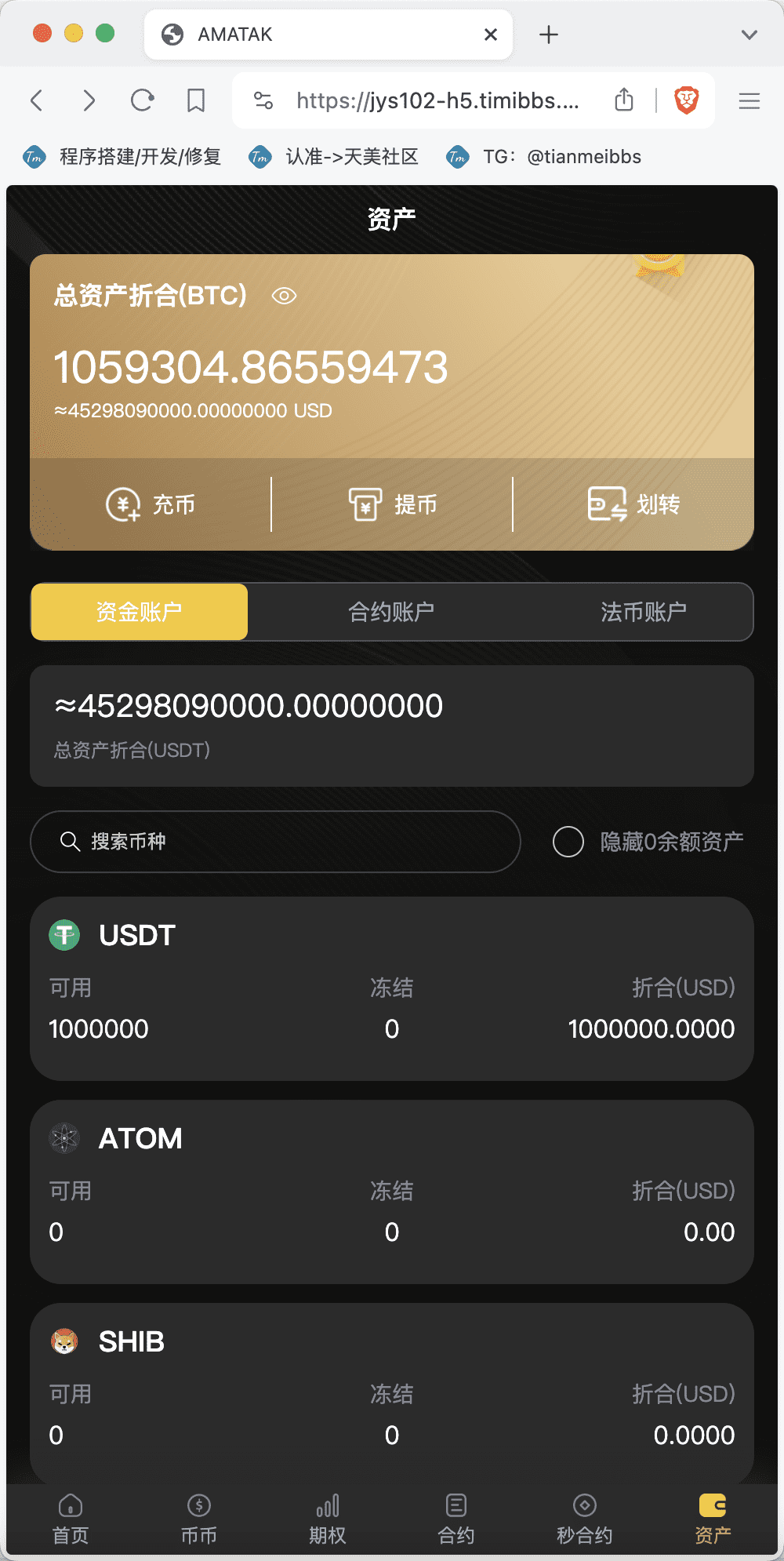Viewport: 784px width, 1561px height.
Task: Open the ATOM asset card
Action: pyautogui.click(x=392, y=1192)
